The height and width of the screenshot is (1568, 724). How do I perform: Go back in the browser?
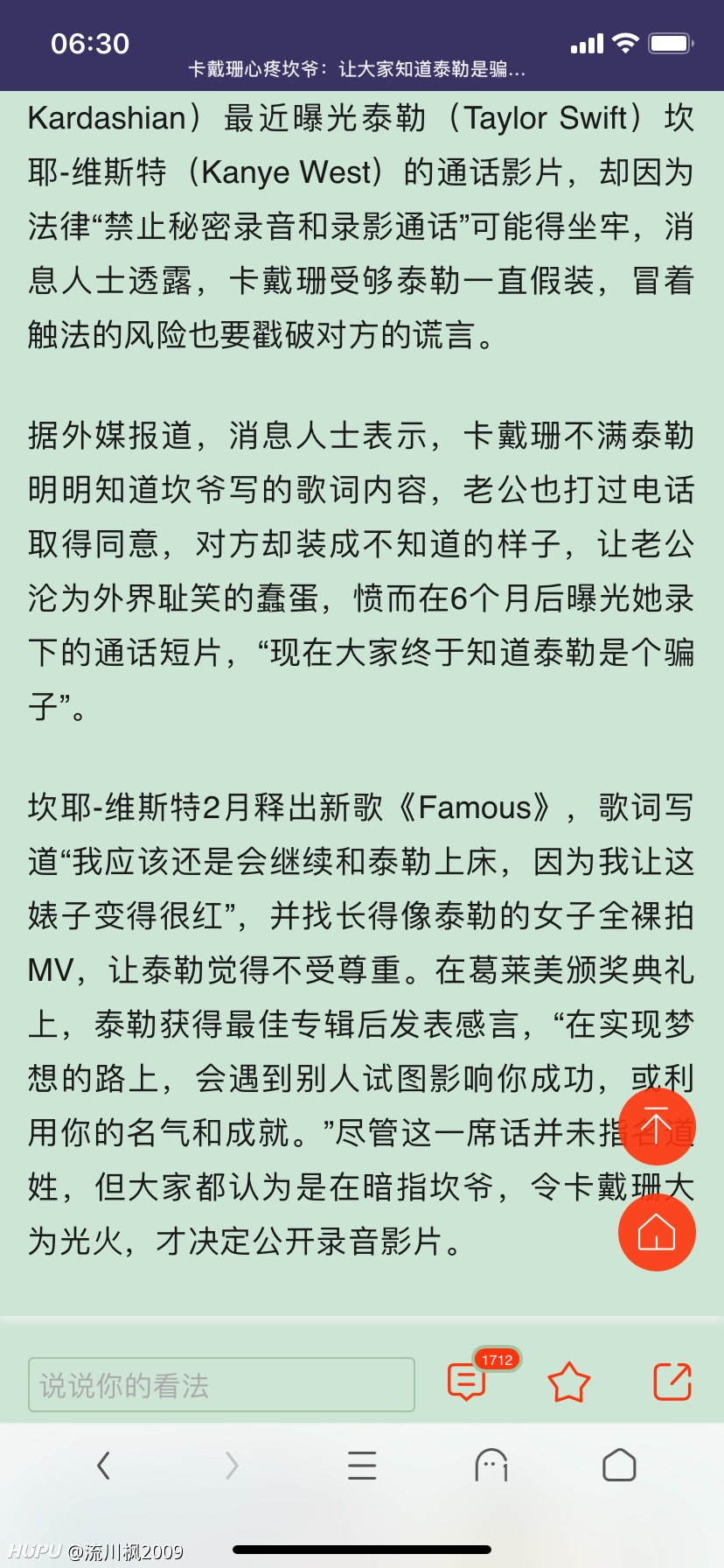coord(104,1465)
